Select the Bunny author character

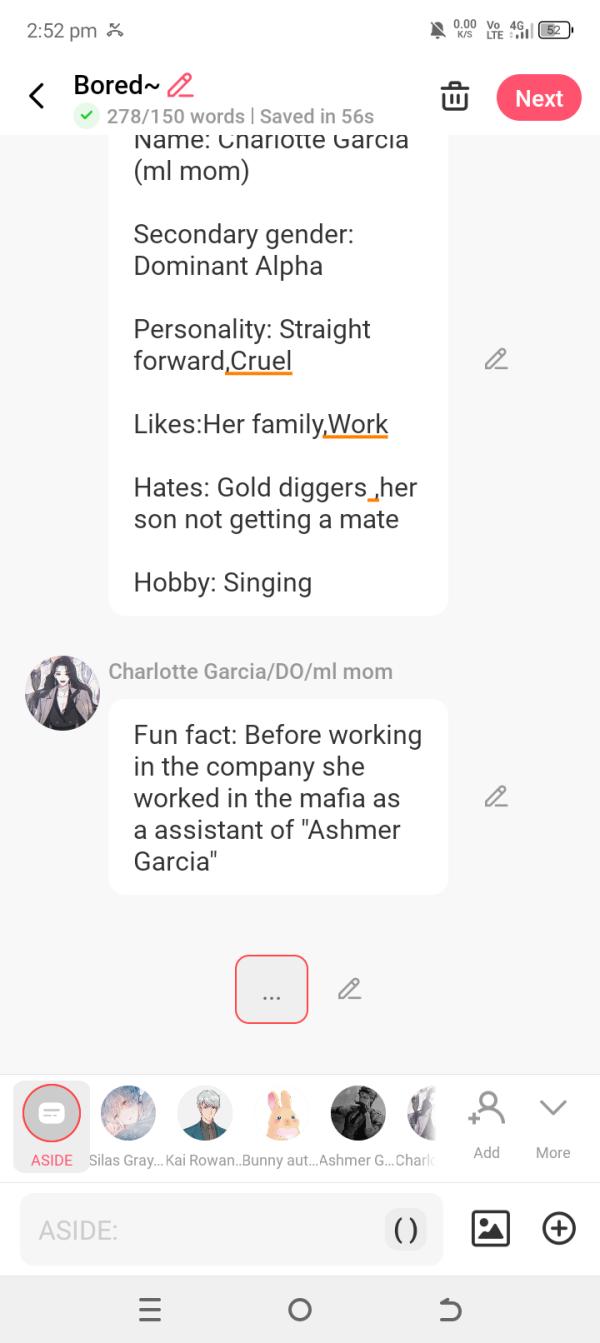point(281,1126)
